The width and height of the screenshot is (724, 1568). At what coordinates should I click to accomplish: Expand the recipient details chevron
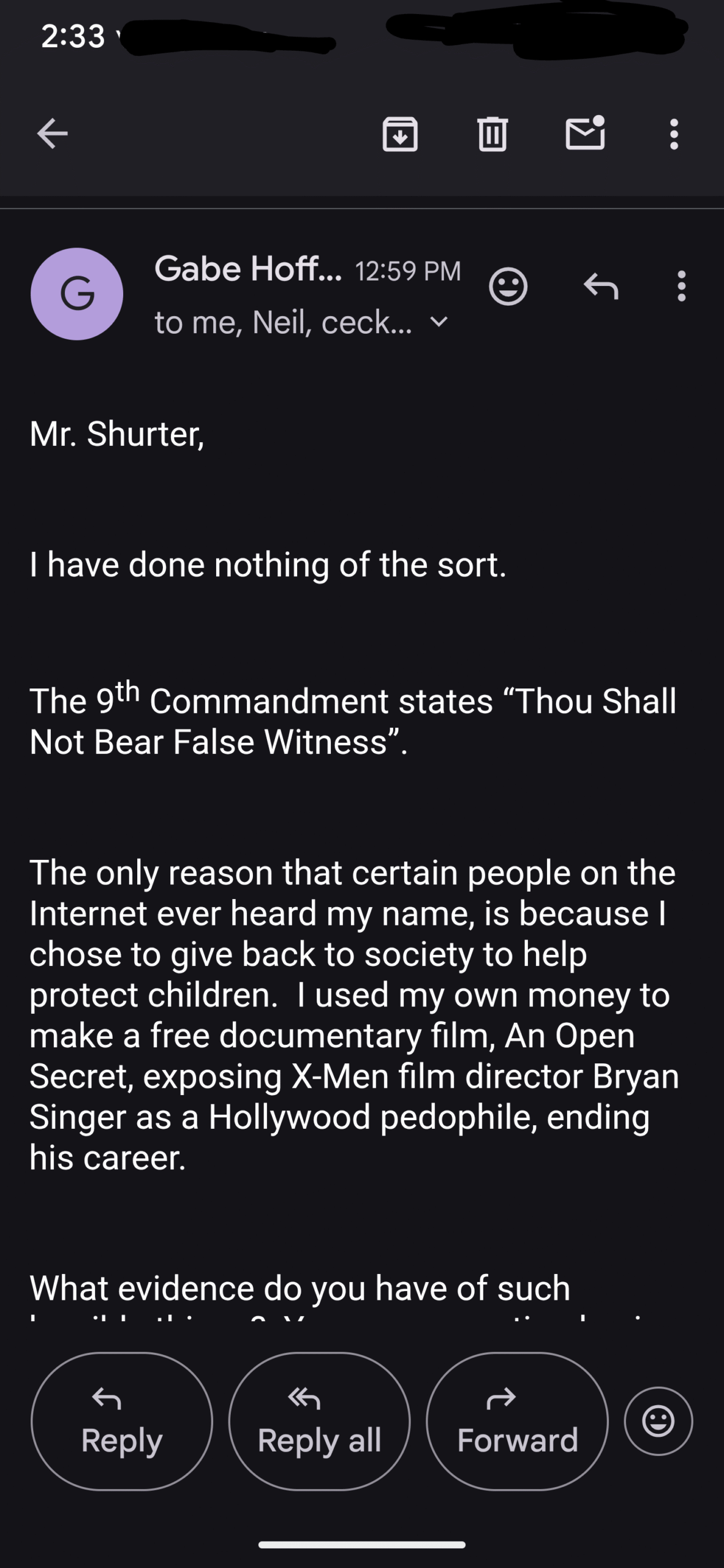coord(439,322)
